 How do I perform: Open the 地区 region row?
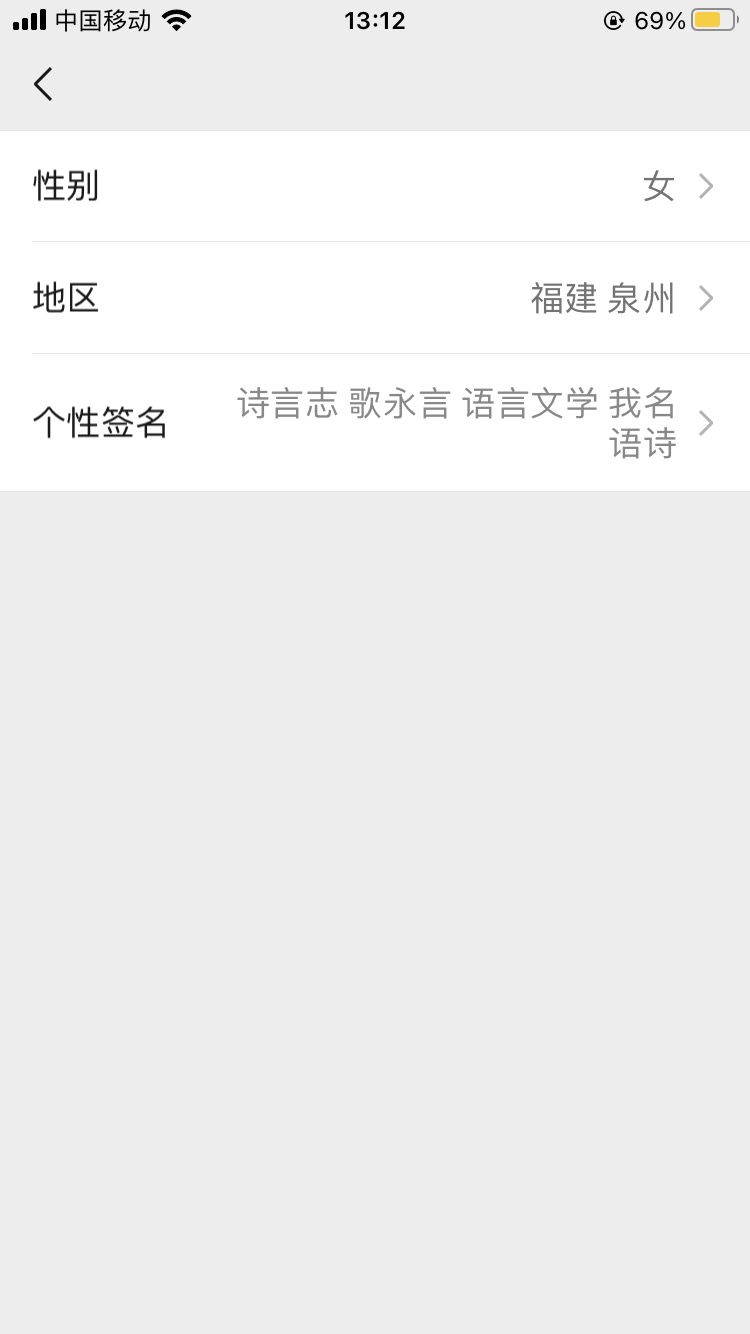click(375, 298)
